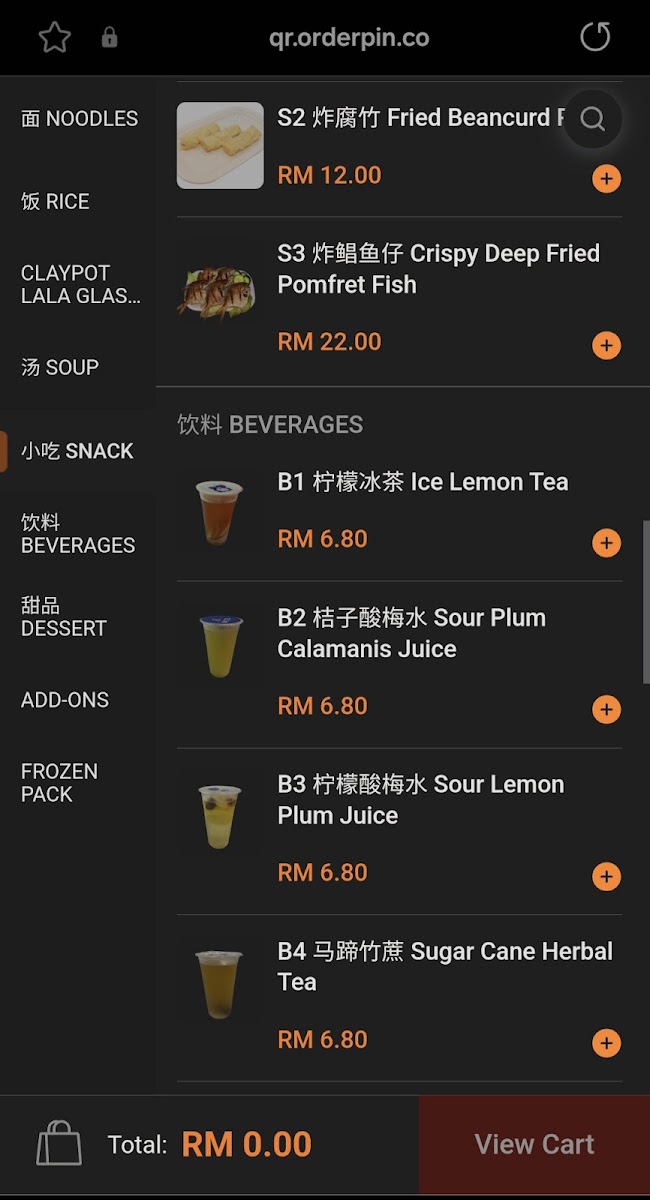Open the DESSERT category

click(63, 616)
